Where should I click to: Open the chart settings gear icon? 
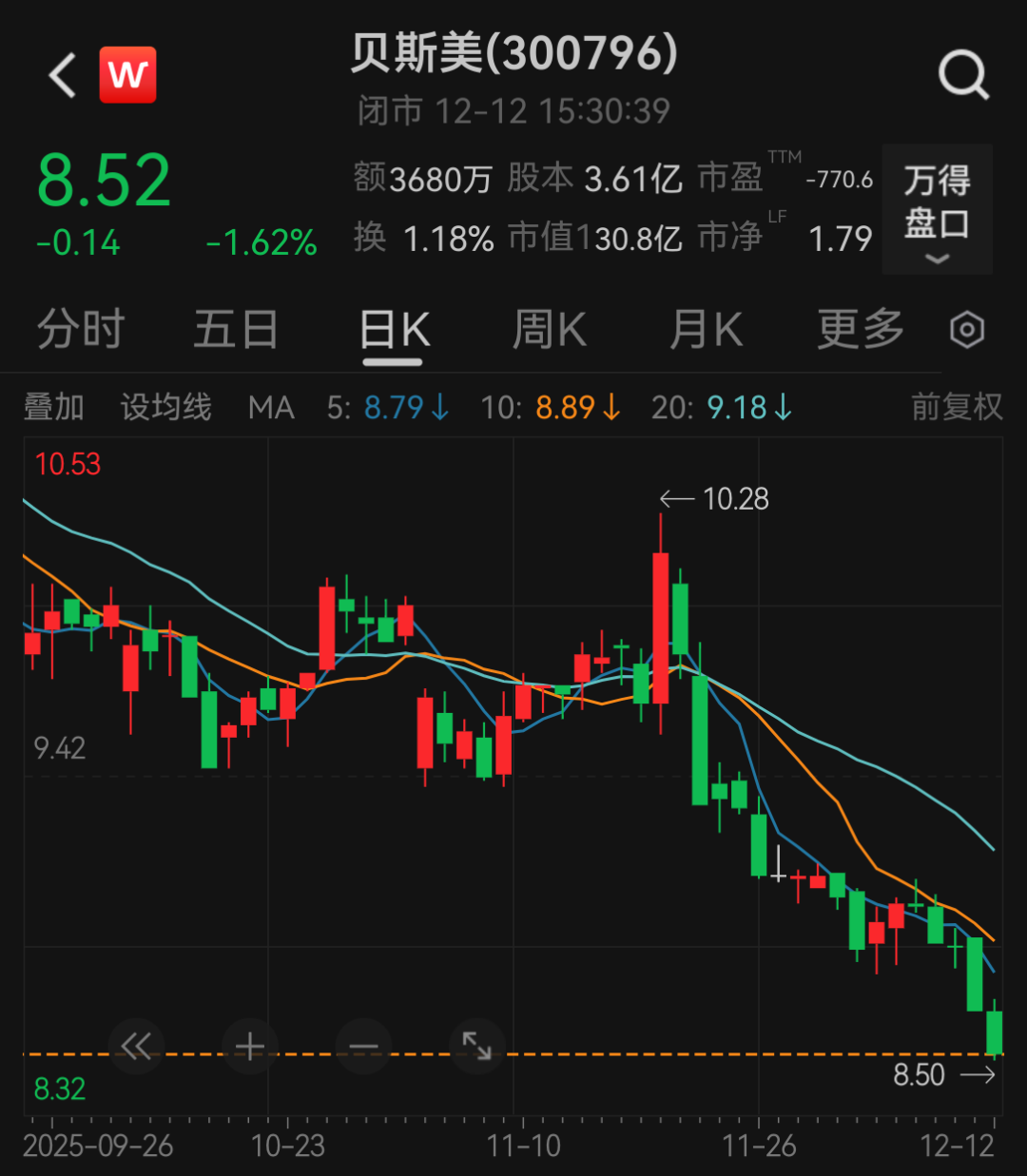967,330
